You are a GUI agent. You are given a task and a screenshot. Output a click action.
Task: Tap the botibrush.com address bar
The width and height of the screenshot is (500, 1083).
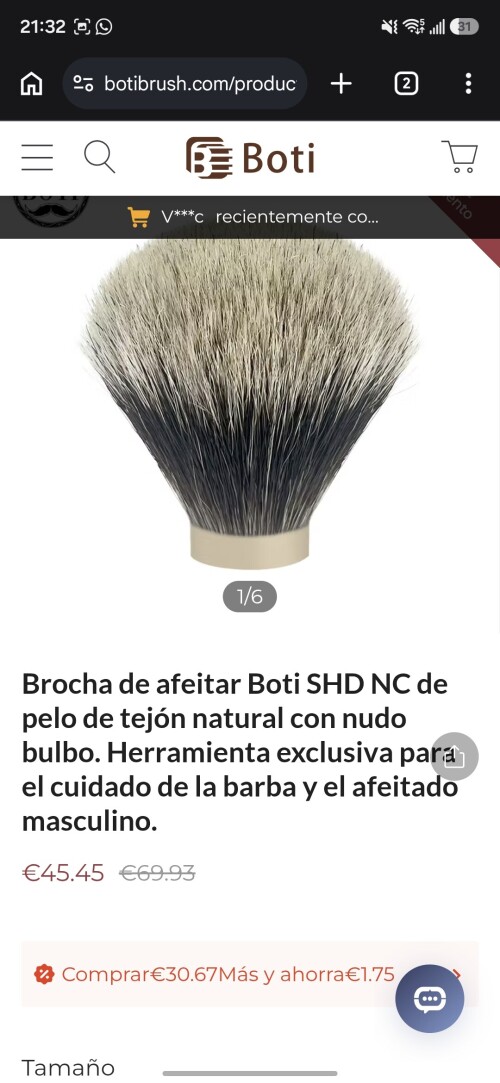pos(184,84)
